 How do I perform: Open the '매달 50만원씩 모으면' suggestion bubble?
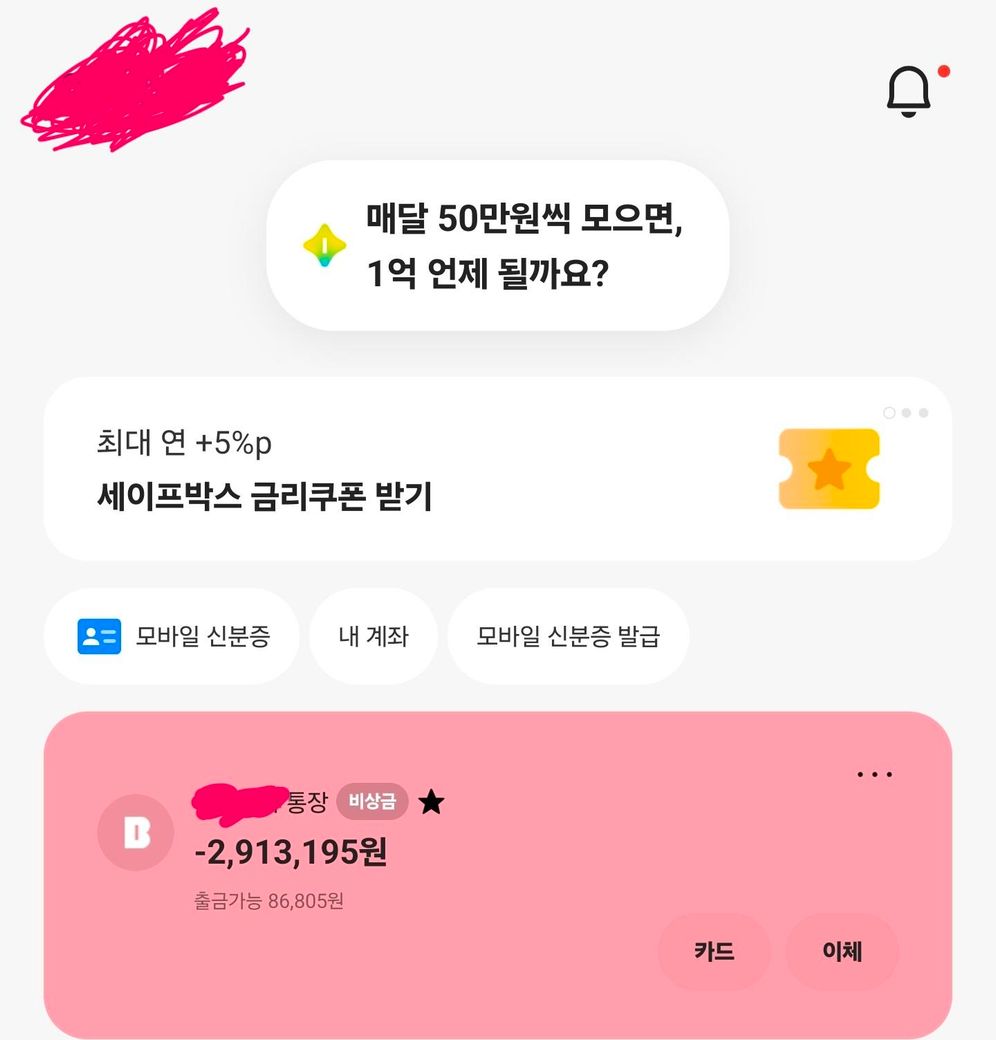pos(497,245)
